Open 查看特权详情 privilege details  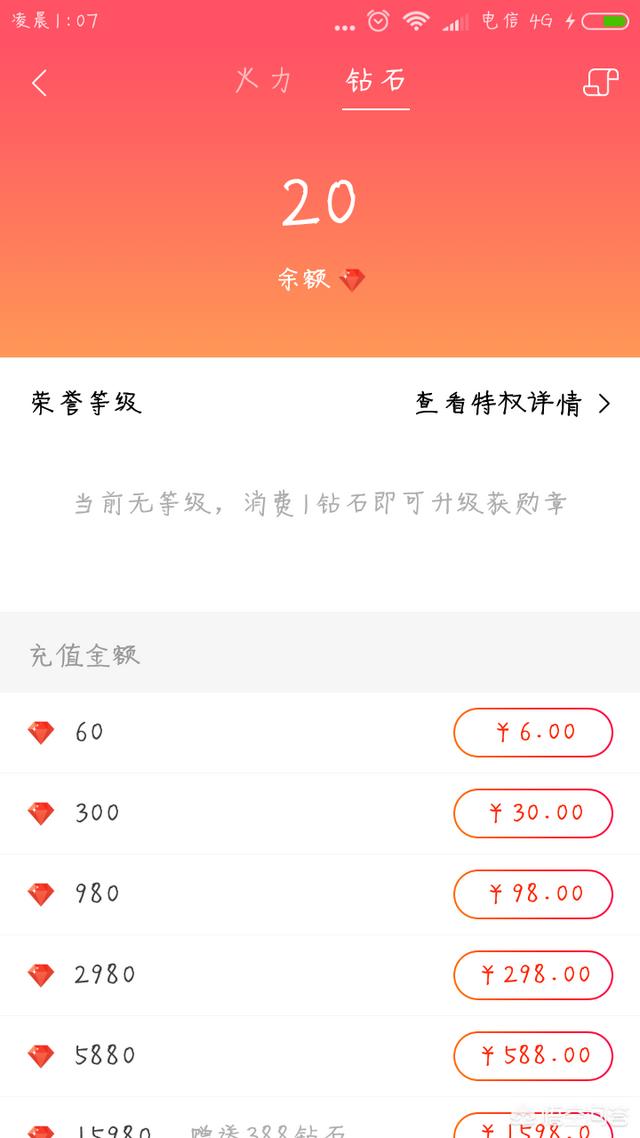pyautogui.click(x=512, y=403)
